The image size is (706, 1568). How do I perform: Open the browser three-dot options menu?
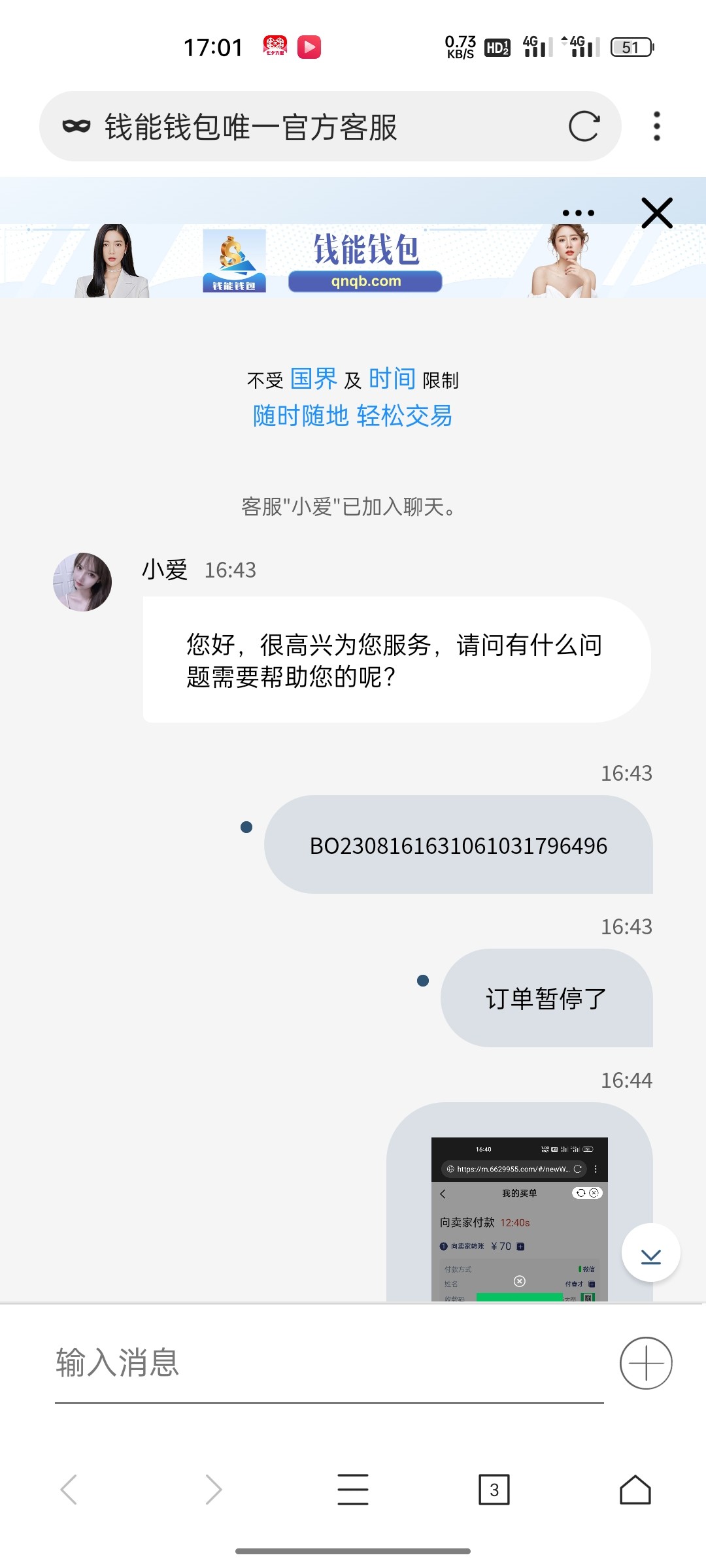(x=657, y=126)
